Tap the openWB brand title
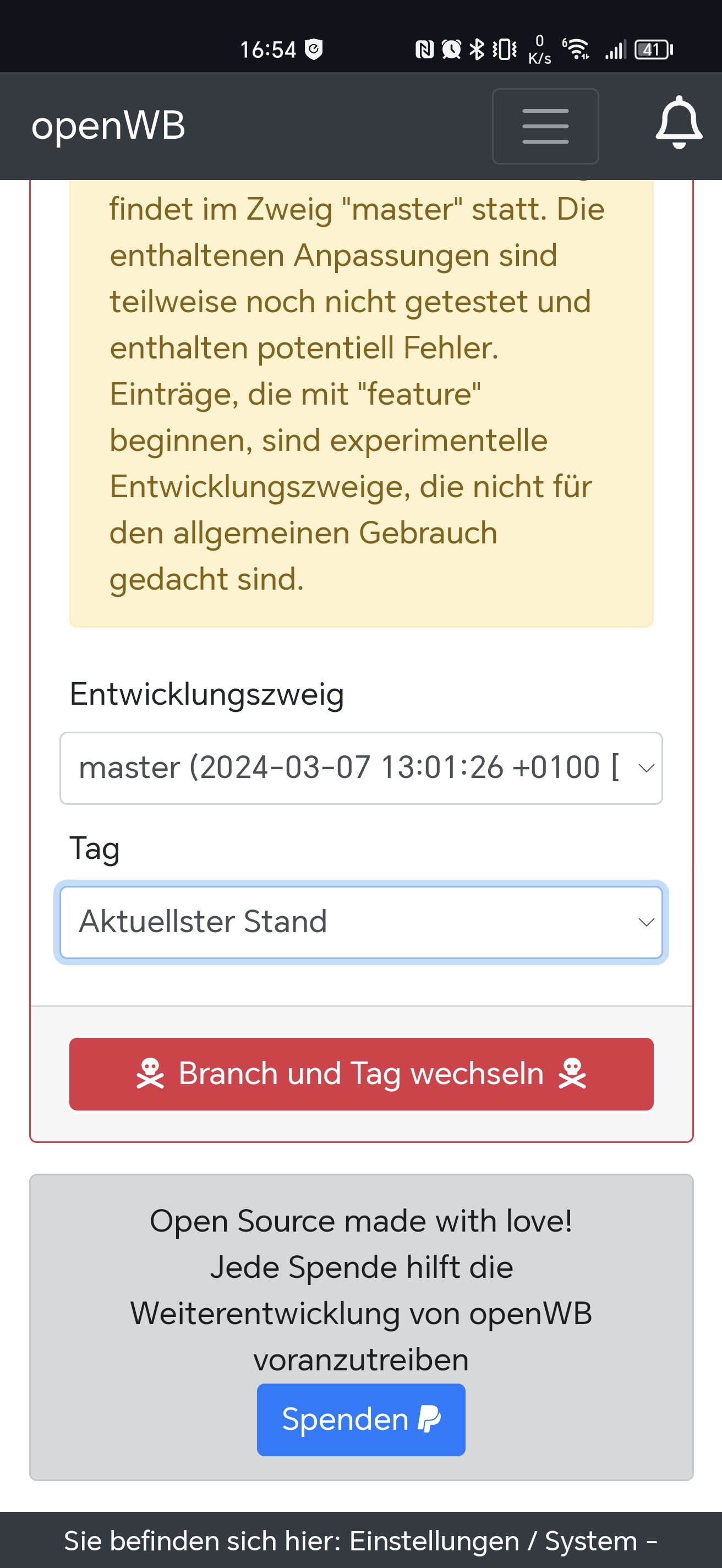Viewport: 722px width, 1568px height. 108,126
